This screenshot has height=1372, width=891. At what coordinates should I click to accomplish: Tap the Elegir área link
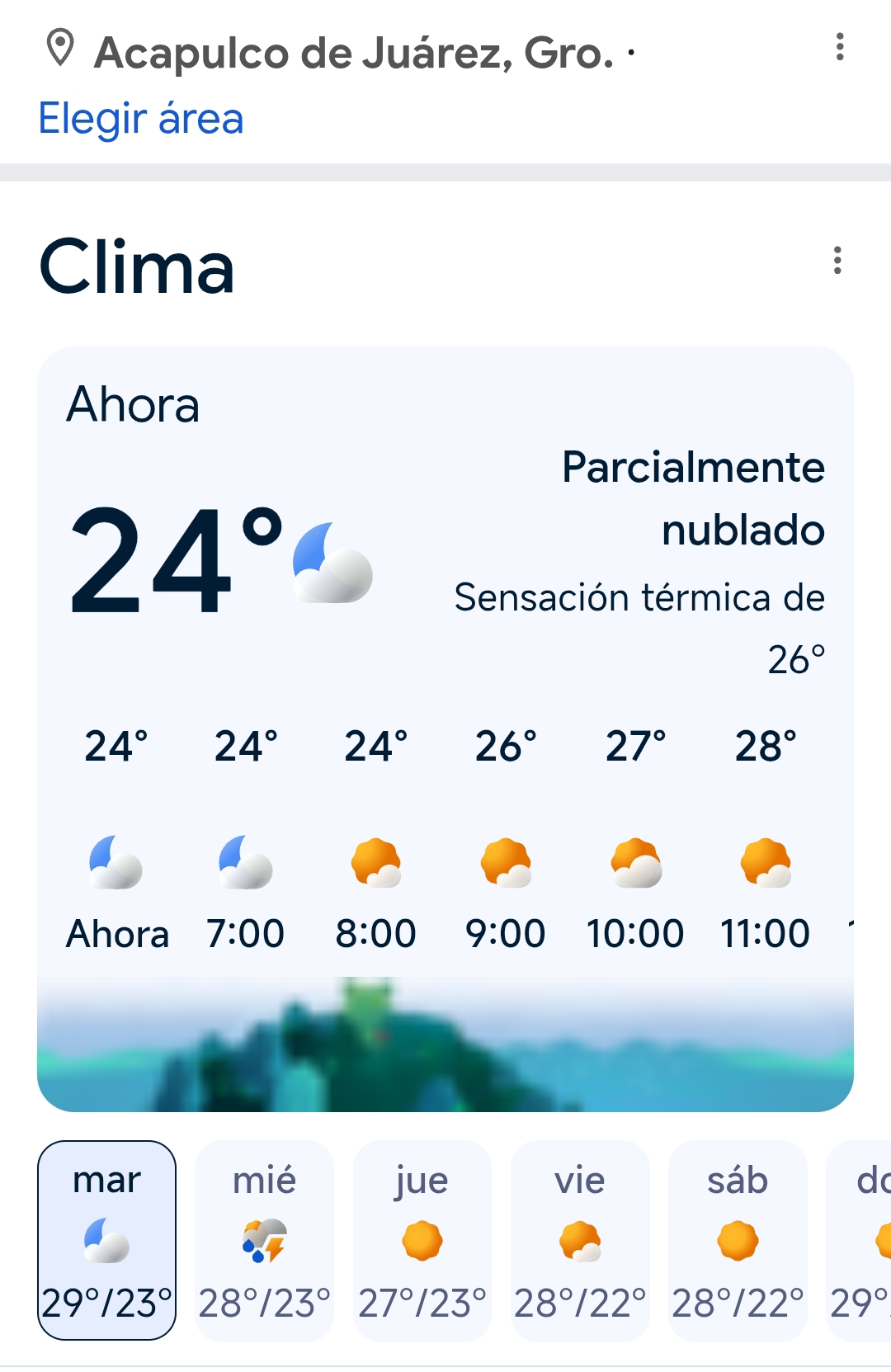[x=141, y=119]
